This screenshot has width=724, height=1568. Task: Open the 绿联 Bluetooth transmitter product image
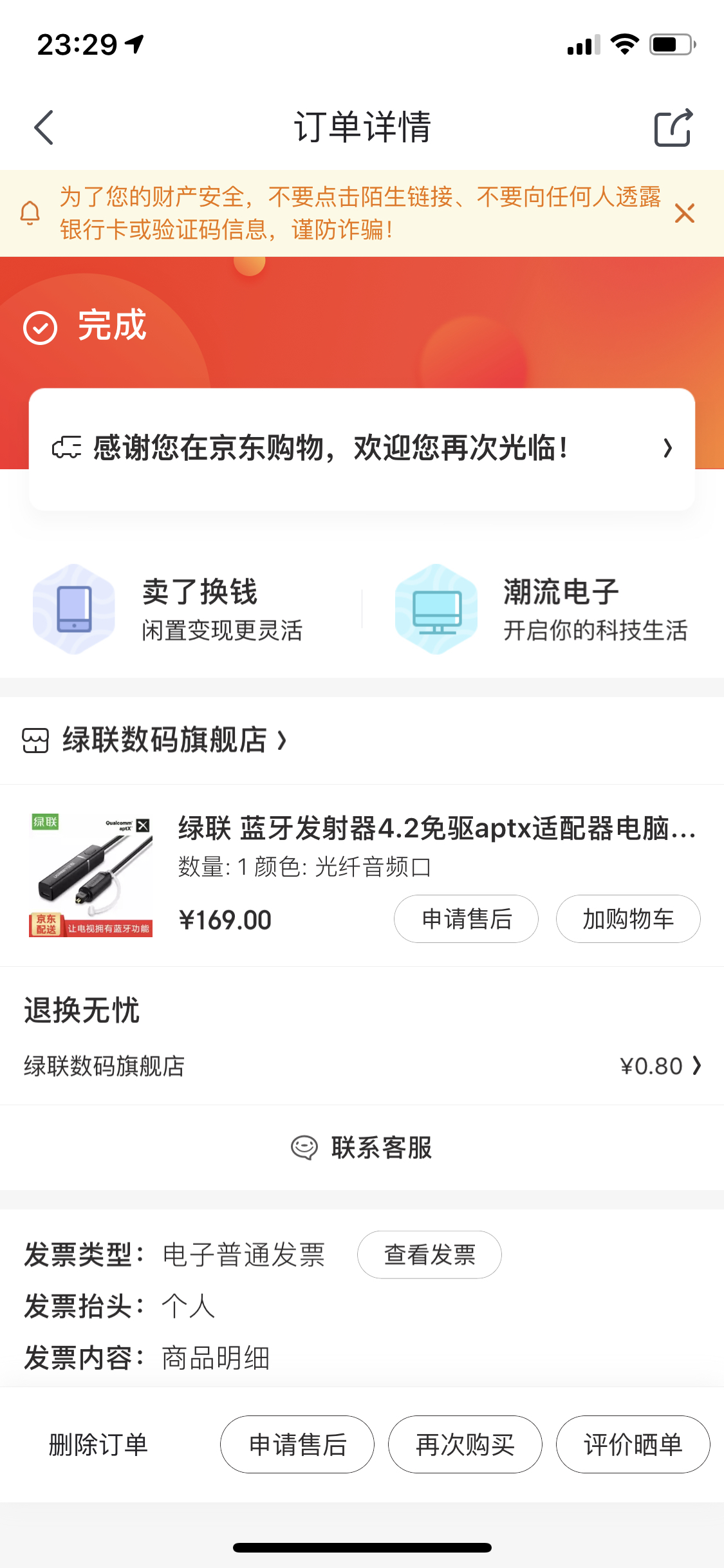(91, 875)
